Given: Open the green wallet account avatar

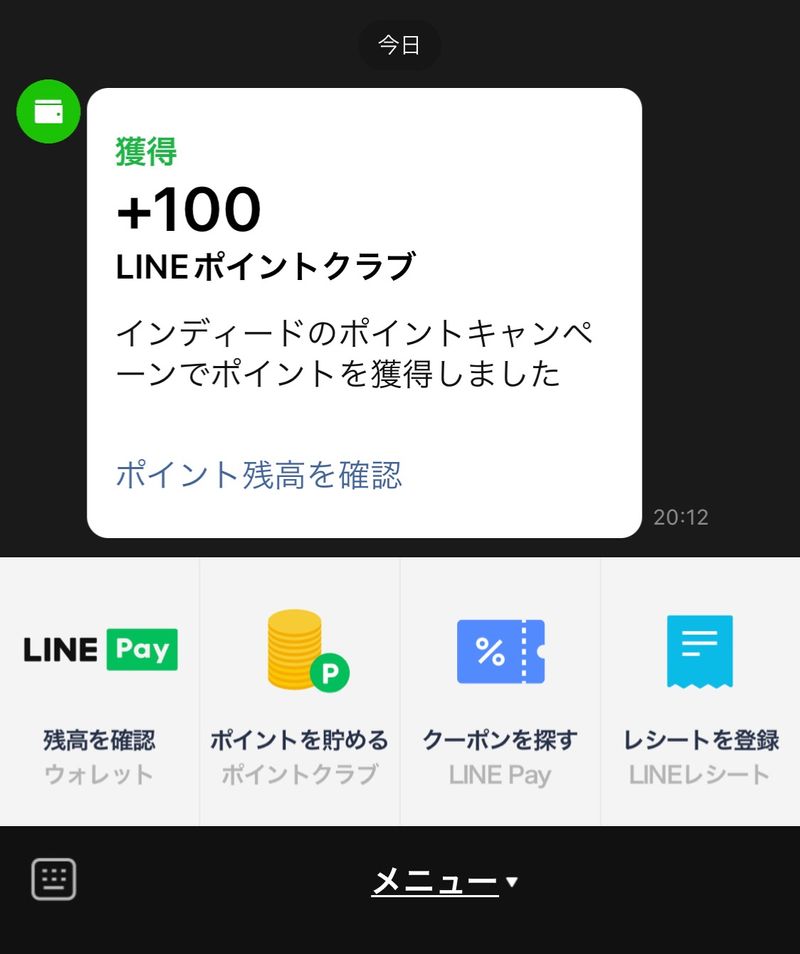Looking at the screenshot, I should (48, 111).
